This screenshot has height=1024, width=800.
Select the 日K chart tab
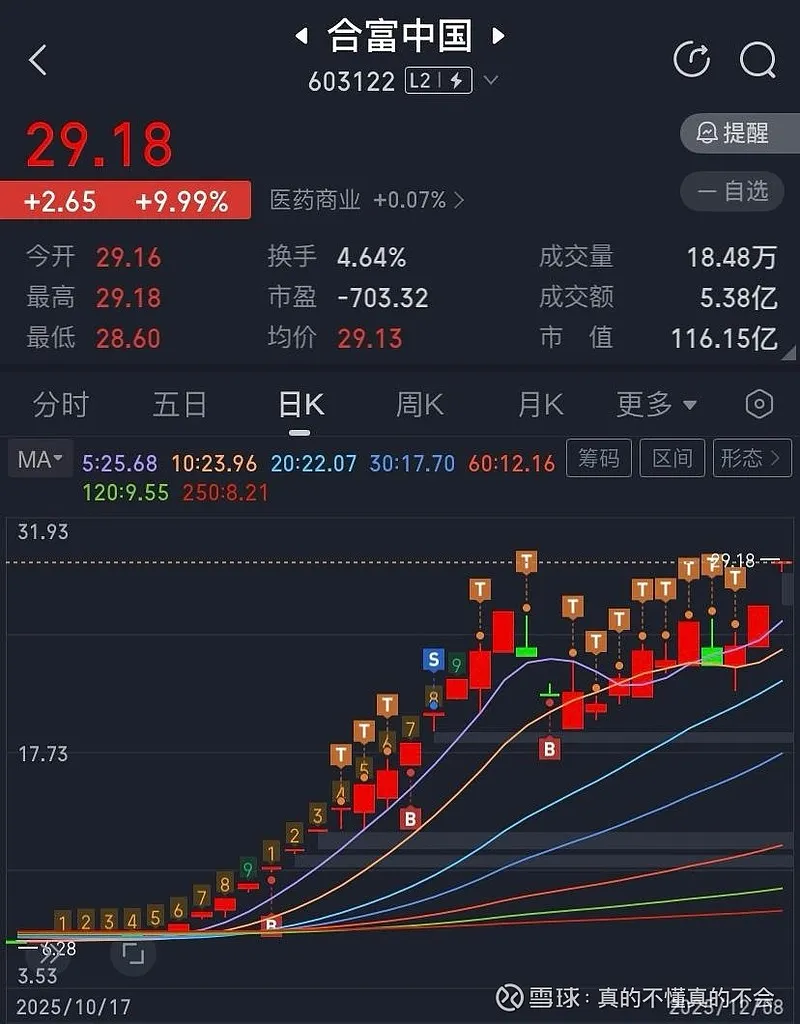300,405
